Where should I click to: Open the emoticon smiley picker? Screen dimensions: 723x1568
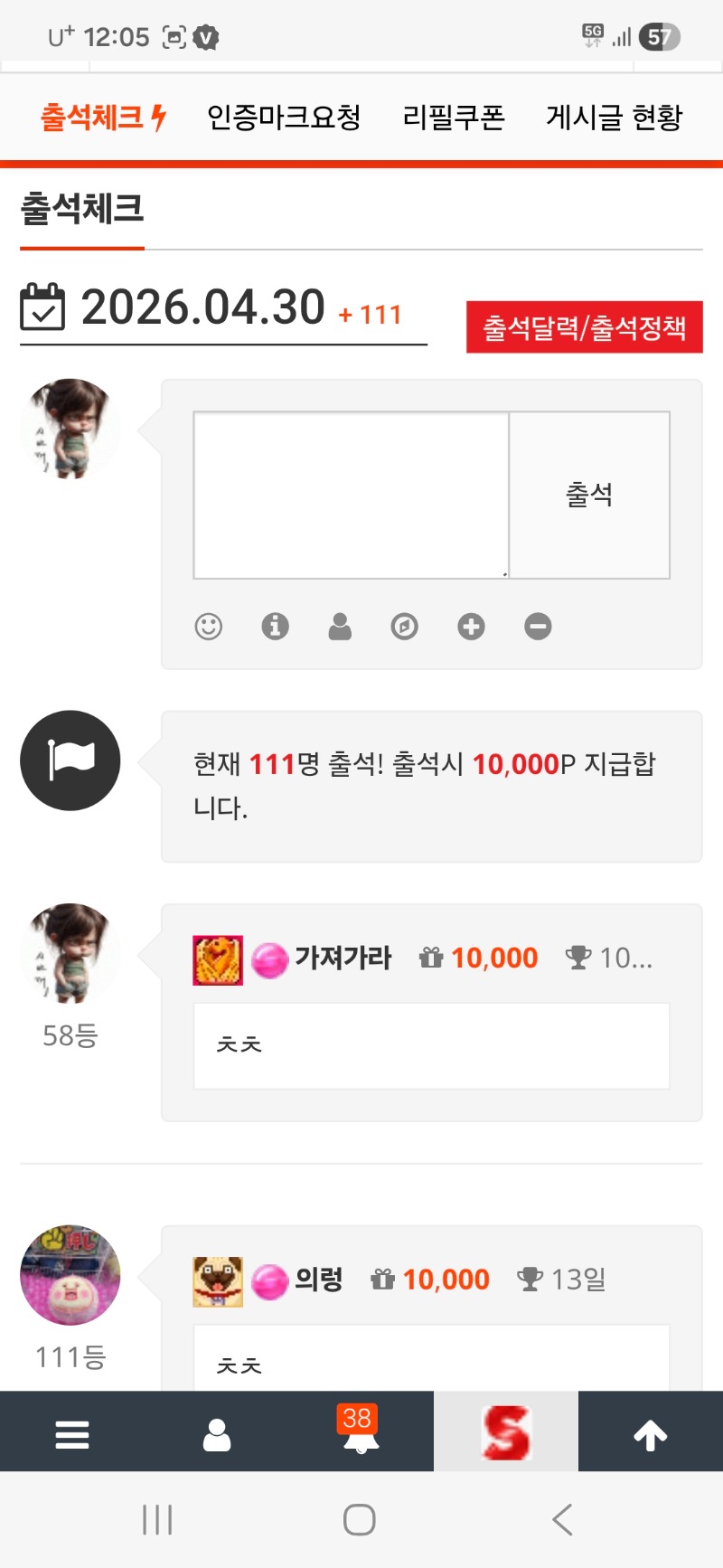coord(209,626)
